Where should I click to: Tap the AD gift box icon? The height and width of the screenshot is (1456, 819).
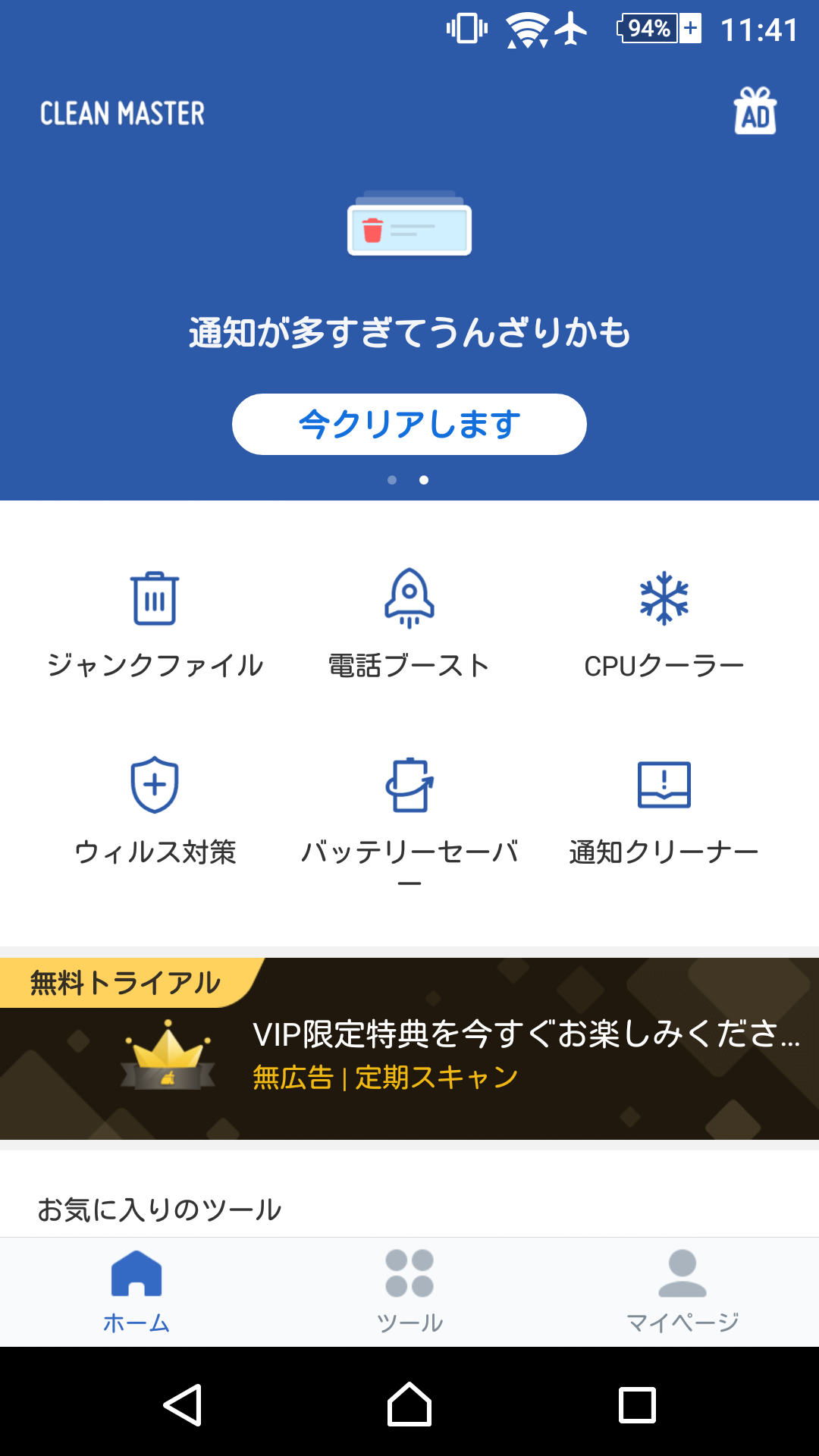tap(755, 112)
